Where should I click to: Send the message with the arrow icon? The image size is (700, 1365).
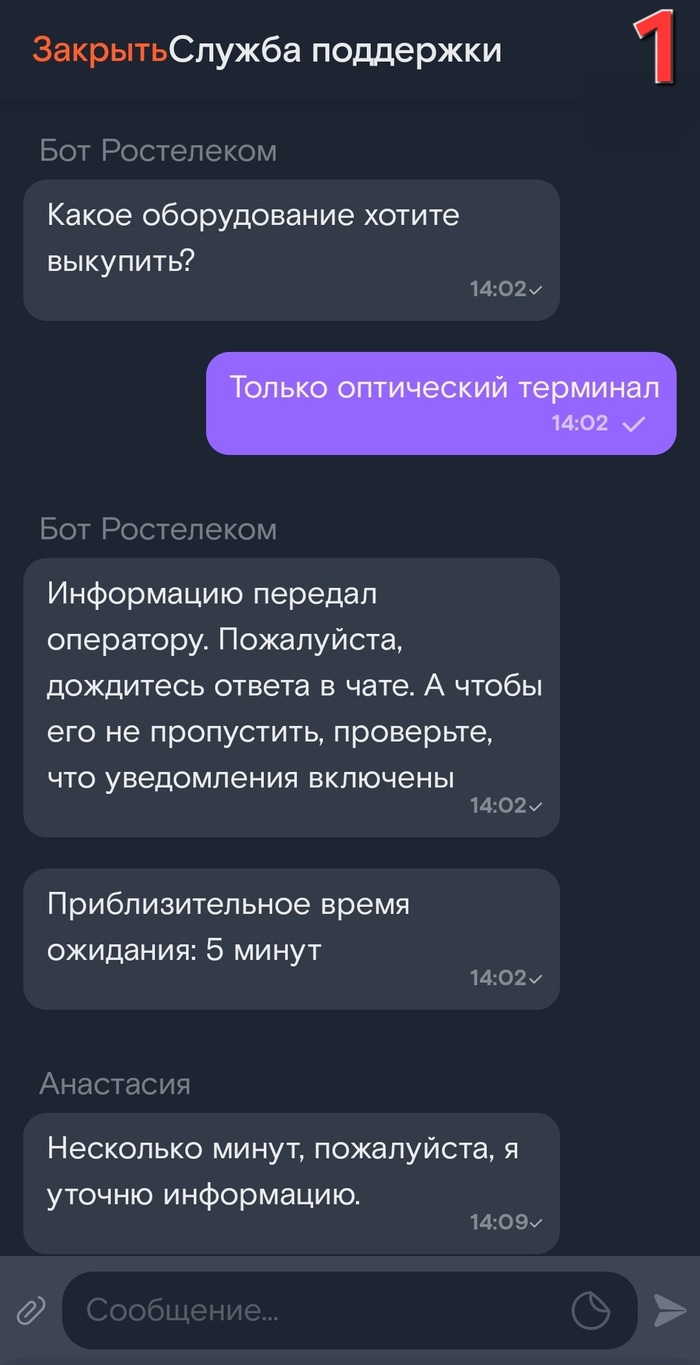coord(668,1309)
